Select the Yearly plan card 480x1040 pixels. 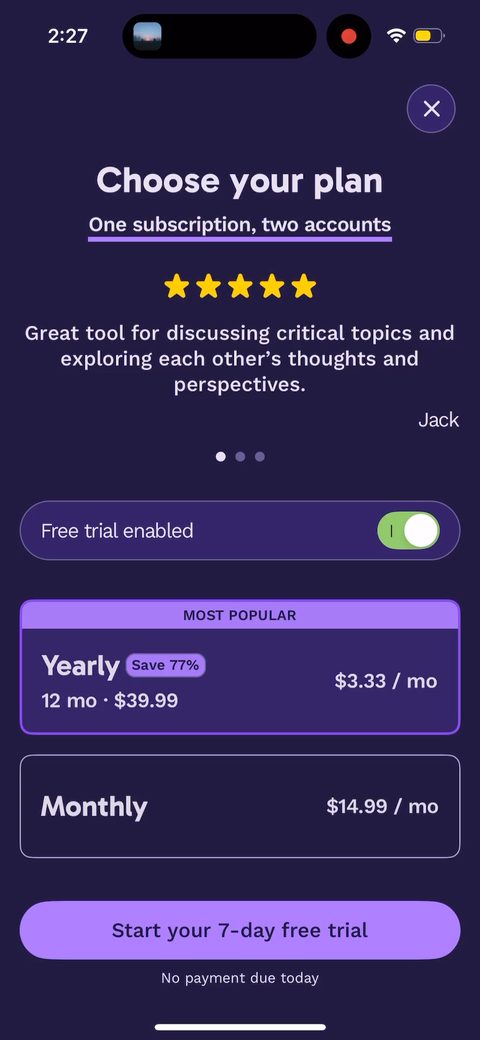[240, 667]
